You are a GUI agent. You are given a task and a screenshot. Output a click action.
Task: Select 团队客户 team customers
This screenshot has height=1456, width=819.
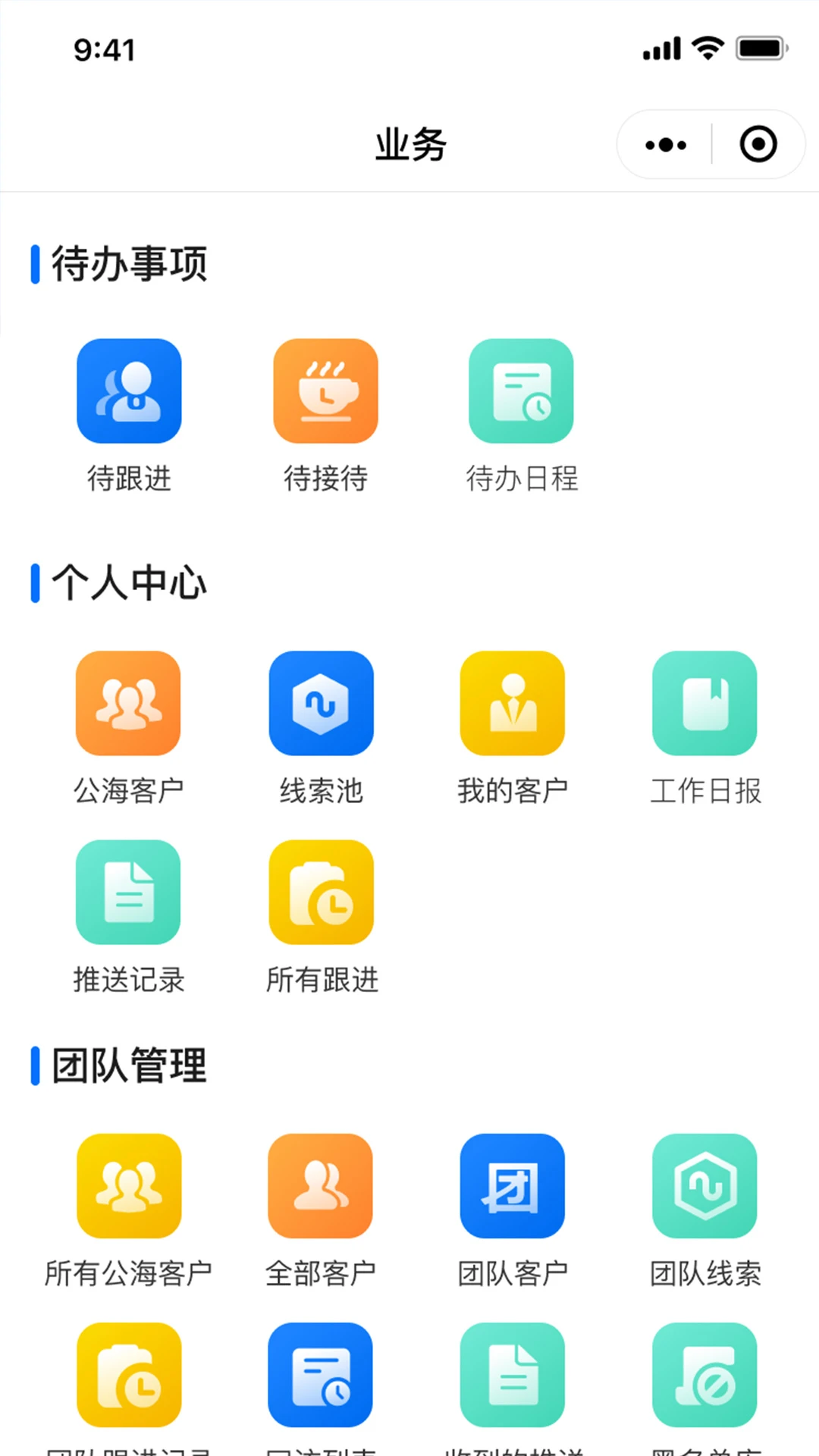pyautogui.click(x=513, y=1187)
